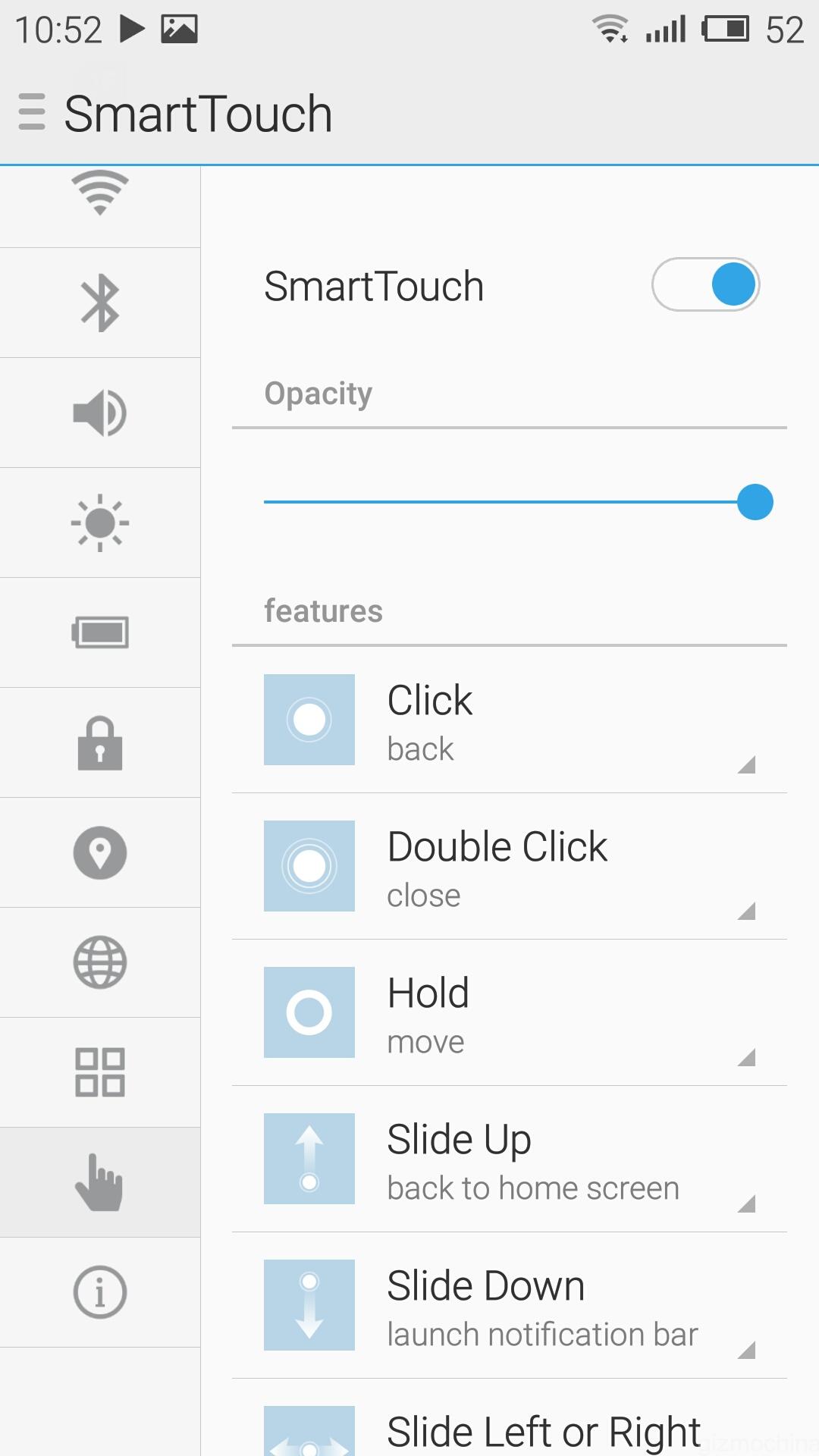Viewport: 819px width, 1456px height.
Task: Open language globe settings
Action: click(x=100, y=962)
